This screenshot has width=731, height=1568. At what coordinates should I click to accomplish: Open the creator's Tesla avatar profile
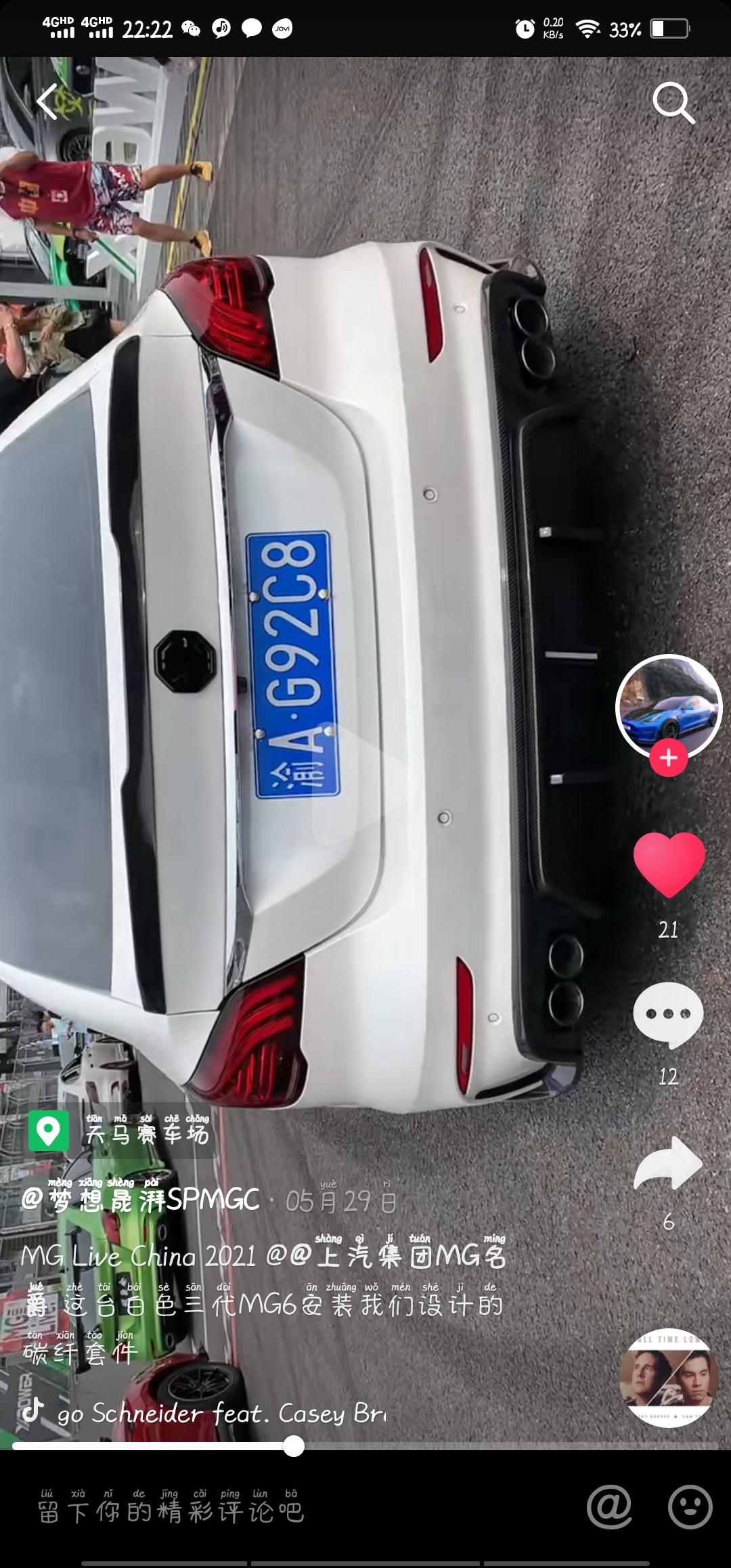coord(669,706)
